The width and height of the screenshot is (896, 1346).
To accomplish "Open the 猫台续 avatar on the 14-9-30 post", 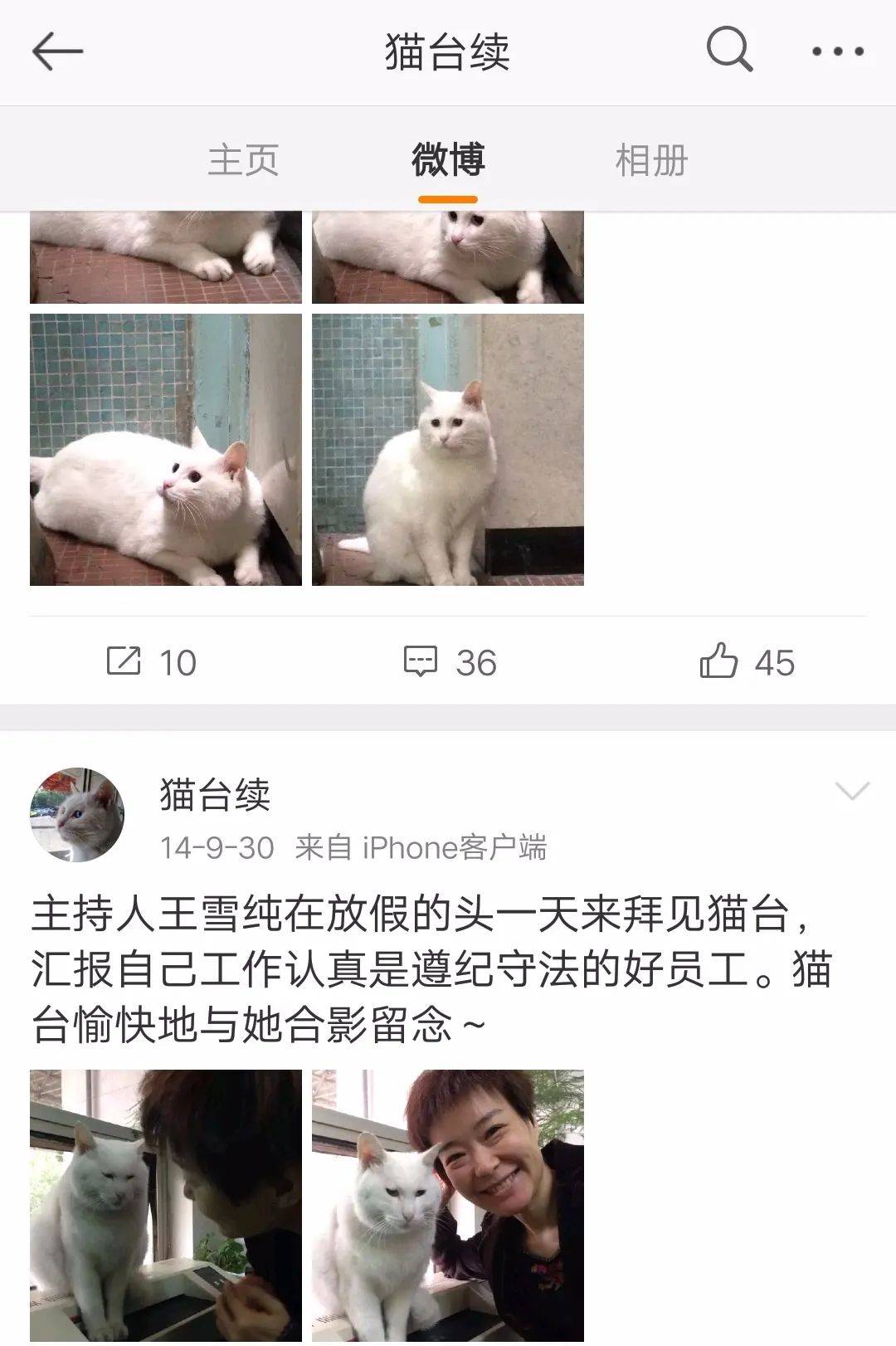I will coord(77,815).
